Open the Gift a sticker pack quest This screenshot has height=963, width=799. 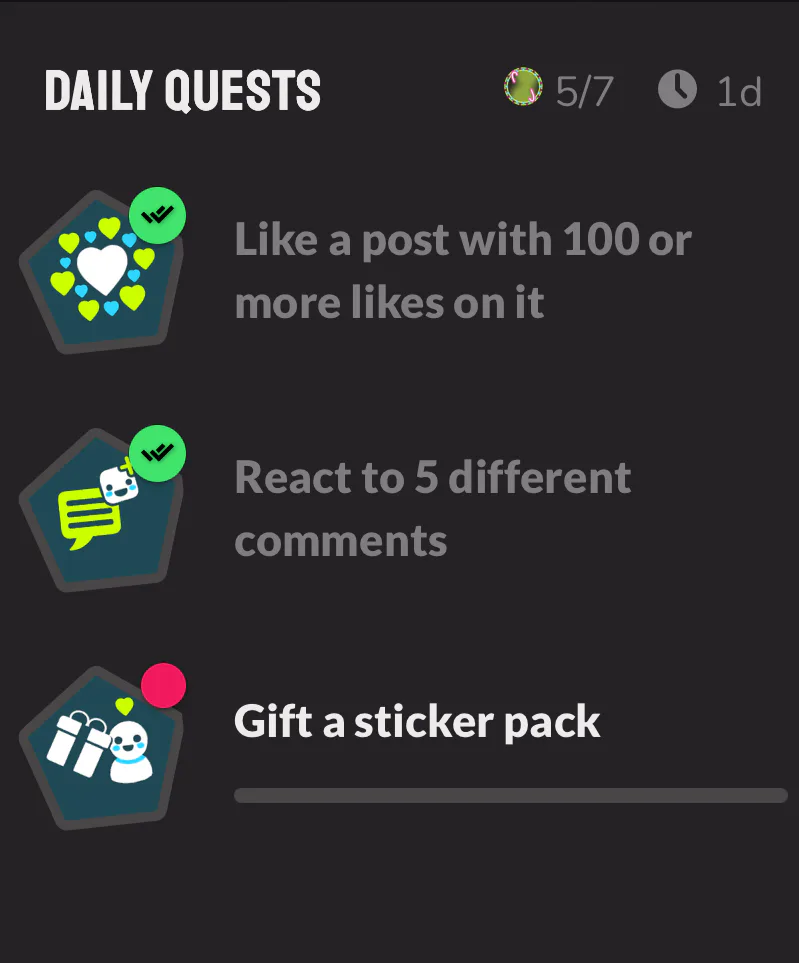(417, 722)
